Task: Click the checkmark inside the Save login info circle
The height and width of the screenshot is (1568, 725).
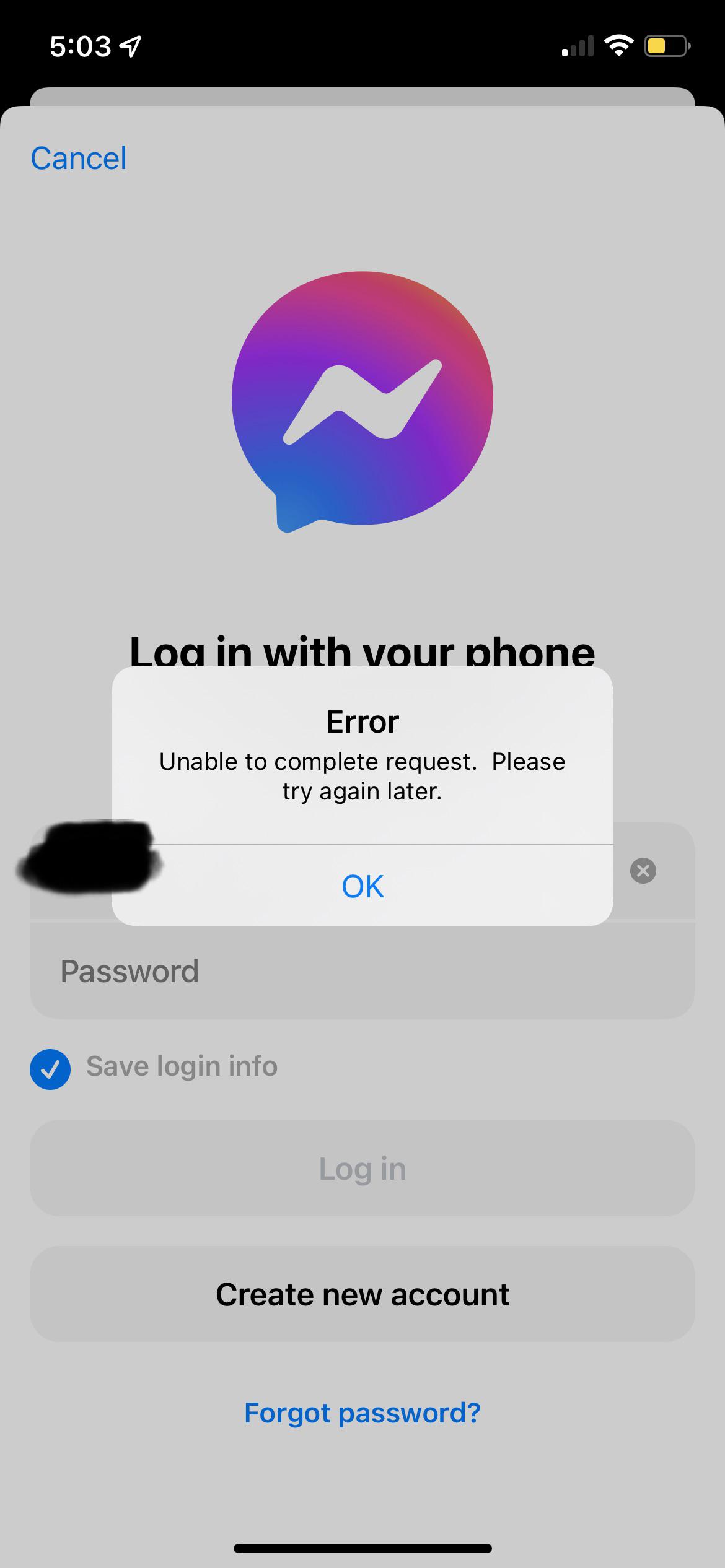Action: (51, 1068)
